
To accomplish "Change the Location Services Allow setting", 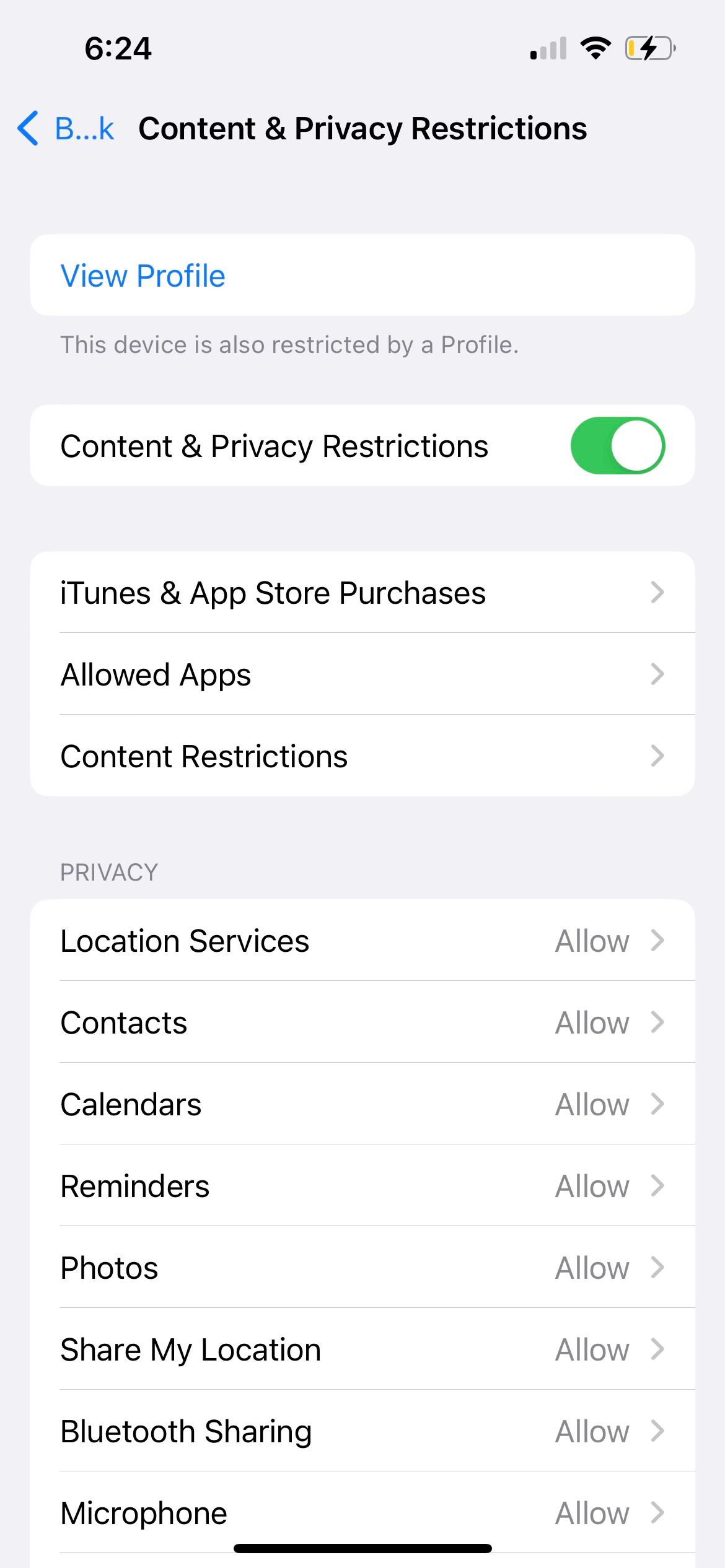I will 592,940.
